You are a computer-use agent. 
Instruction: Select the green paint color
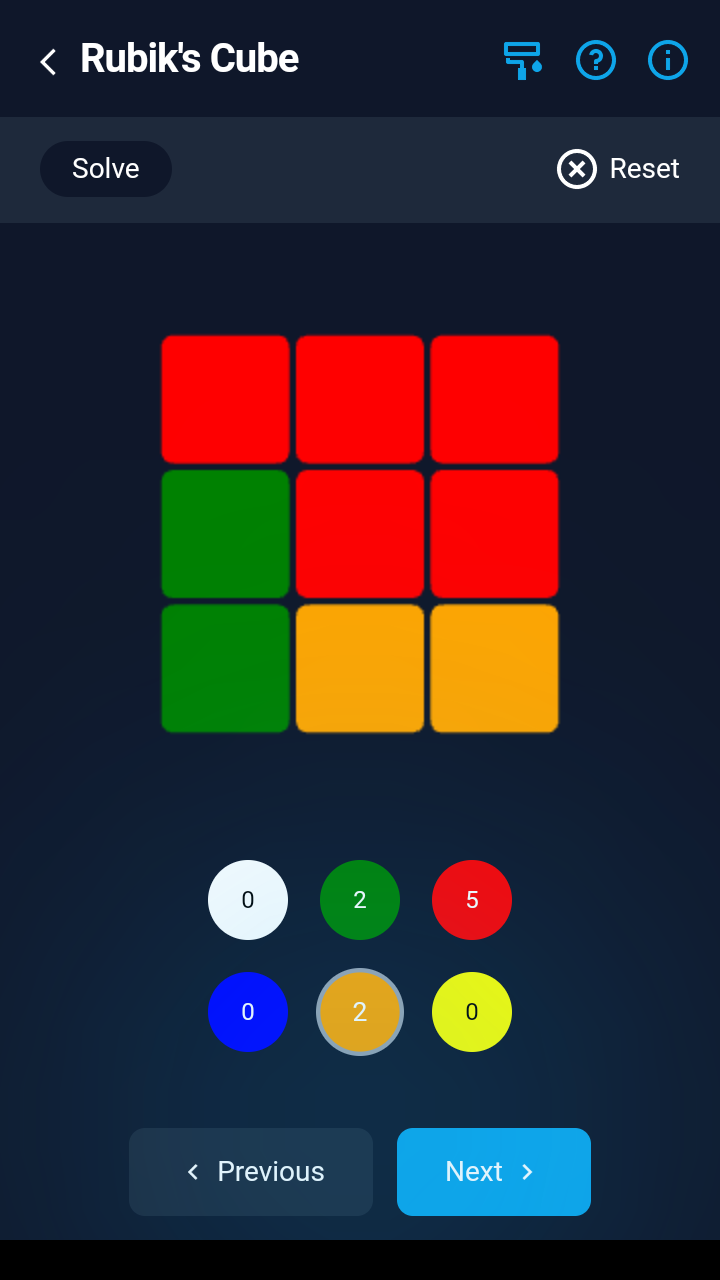360,900
